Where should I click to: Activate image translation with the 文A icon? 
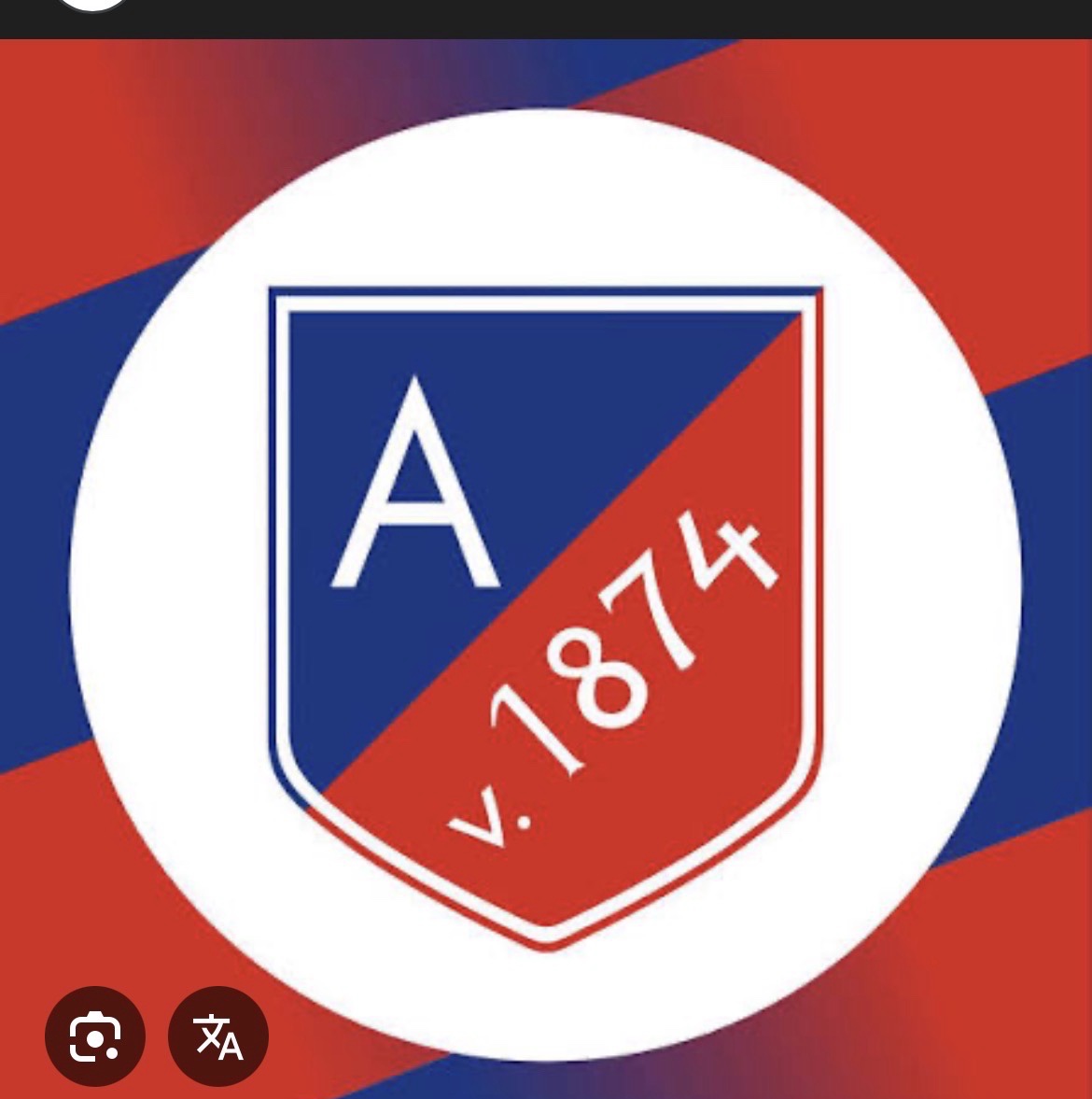tap(217, 1036)
